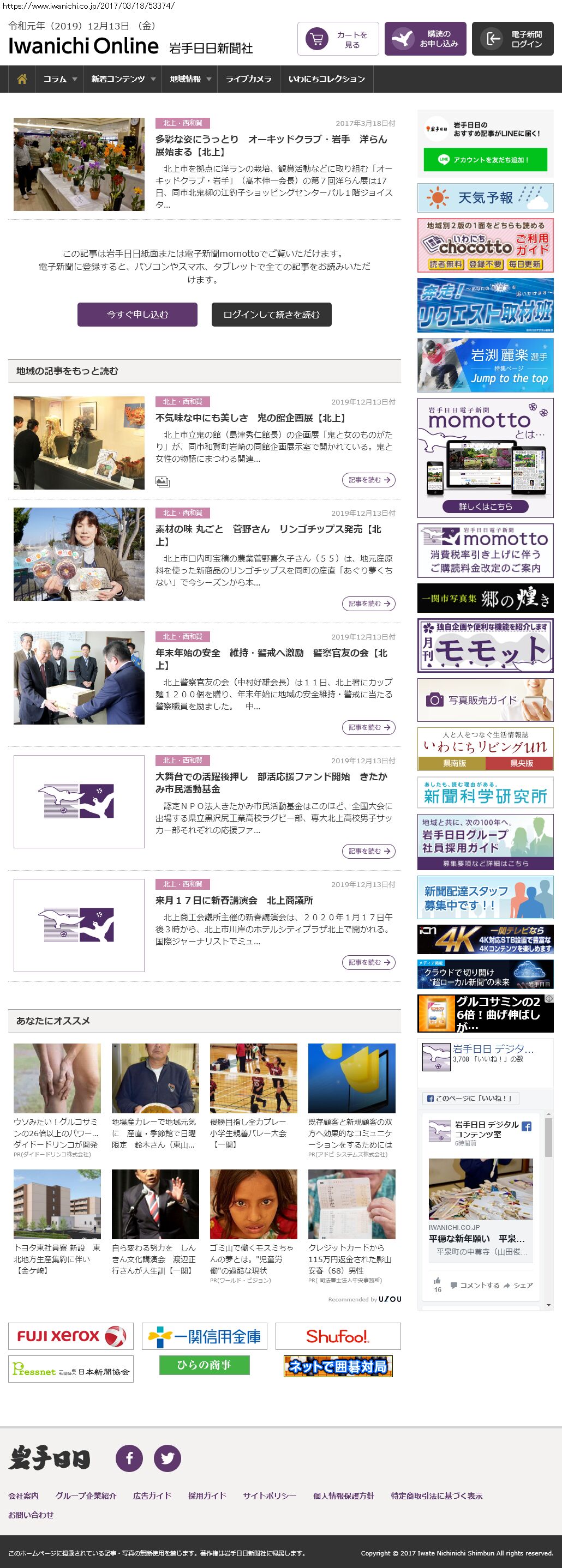Go to ライブカメラ
562x1568 pixels.
pyautogui.click(x=248, y=79)
